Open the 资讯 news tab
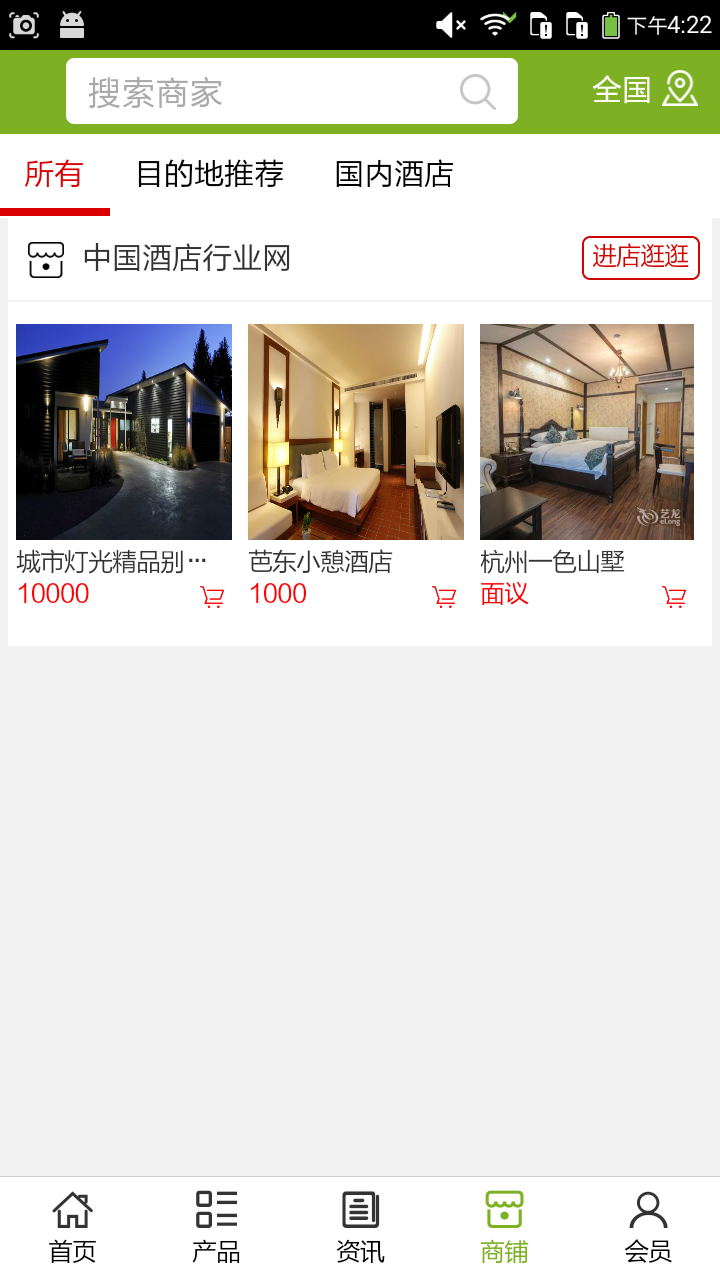This screenshot has width=720, height=1280. (x=360, y=1227)
